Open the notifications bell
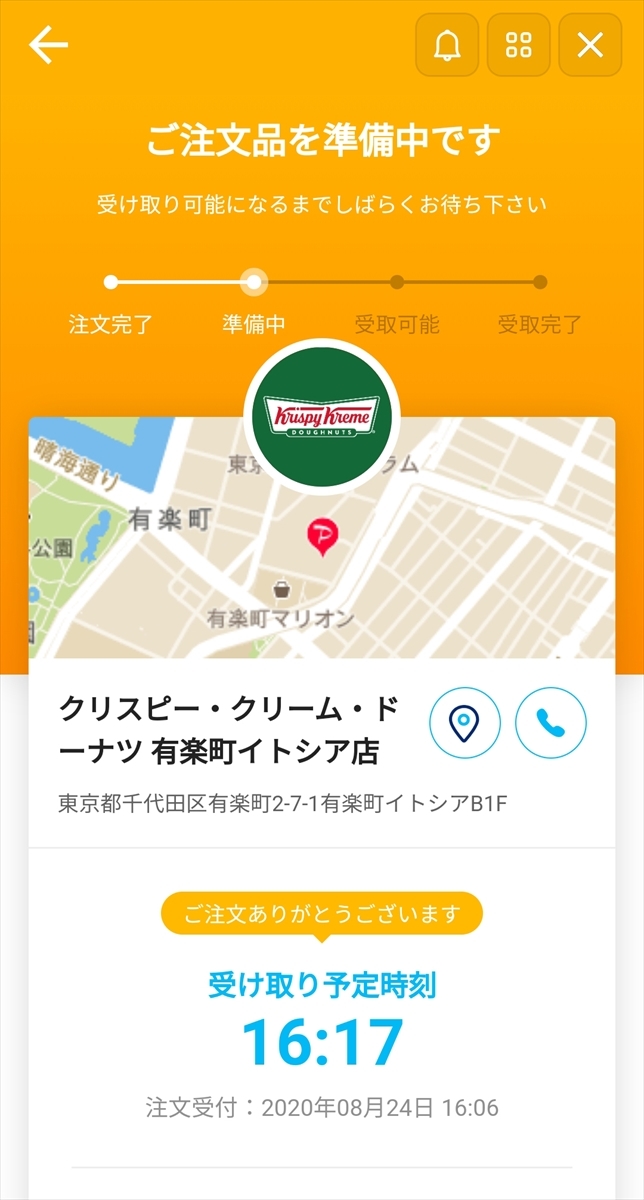Image resolution: width=644 pixels, height=1200 pixels. click(447, 45)
